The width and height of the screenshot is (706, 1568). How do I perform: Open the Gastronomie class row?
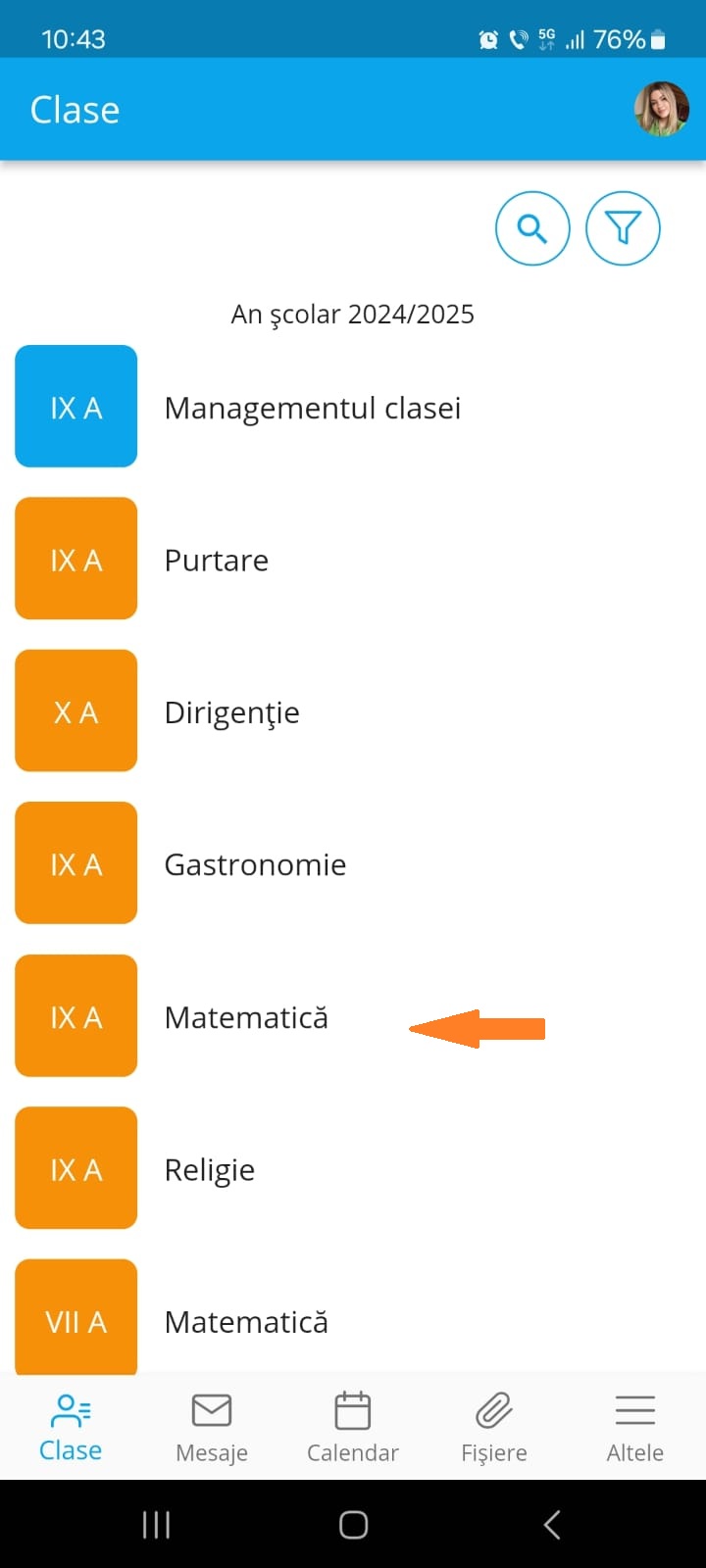[x=353, y=863]
